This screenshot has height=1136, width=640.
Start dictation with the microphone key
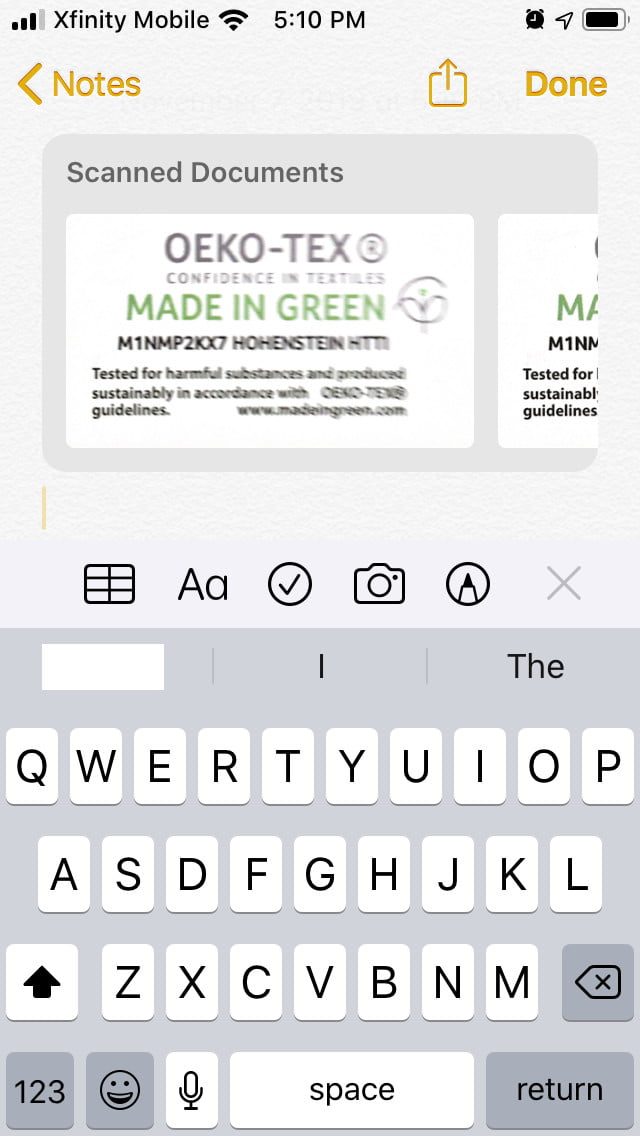coord(192,1089)
